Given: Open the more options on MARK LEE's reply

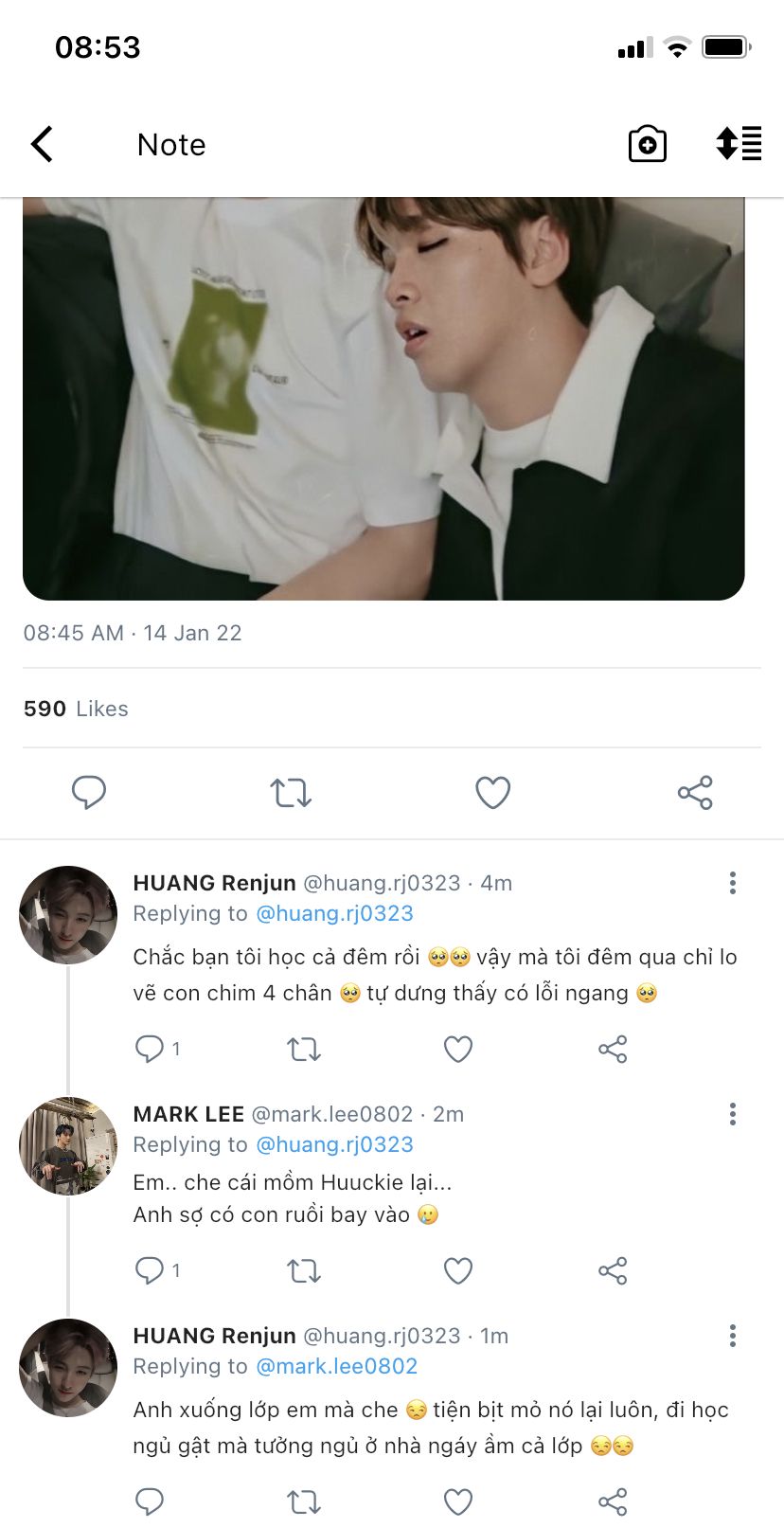Looking at the screenshot, I should click(732, 1114).
